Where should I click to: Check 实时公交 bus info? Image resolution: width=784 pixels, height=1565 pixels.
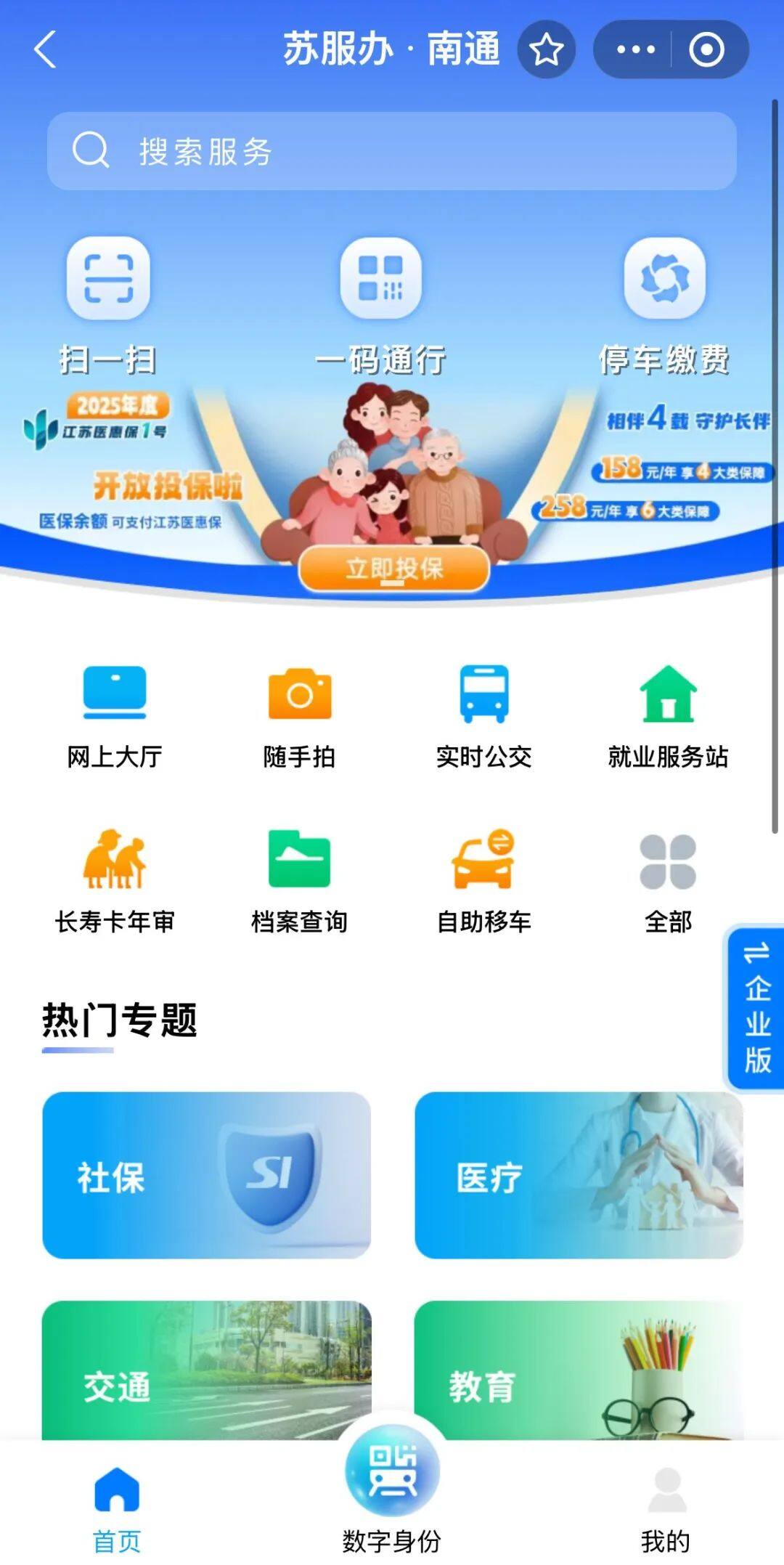[483, 715]
